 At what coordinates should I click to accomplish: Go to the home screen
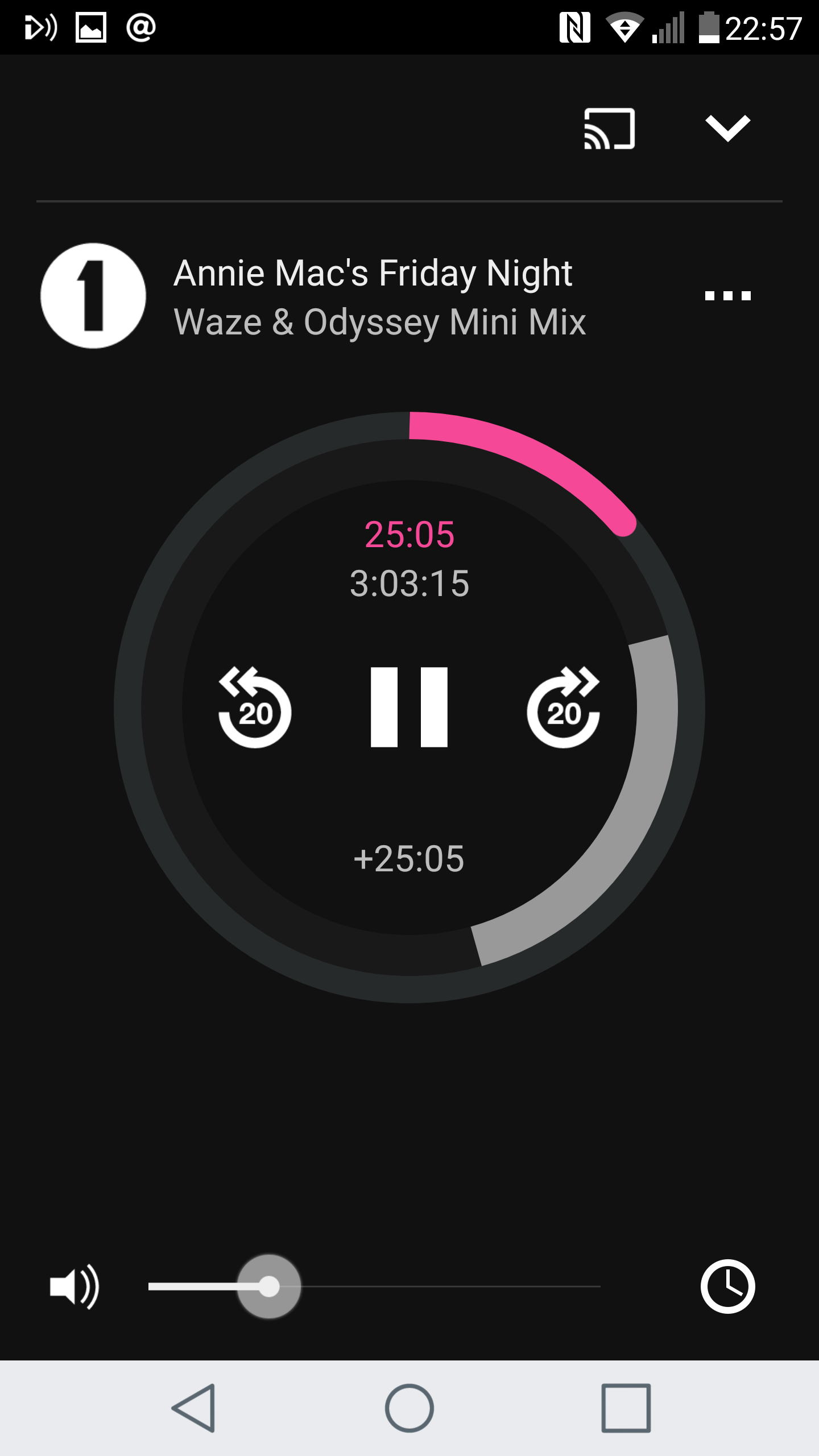click(409, 1408)
